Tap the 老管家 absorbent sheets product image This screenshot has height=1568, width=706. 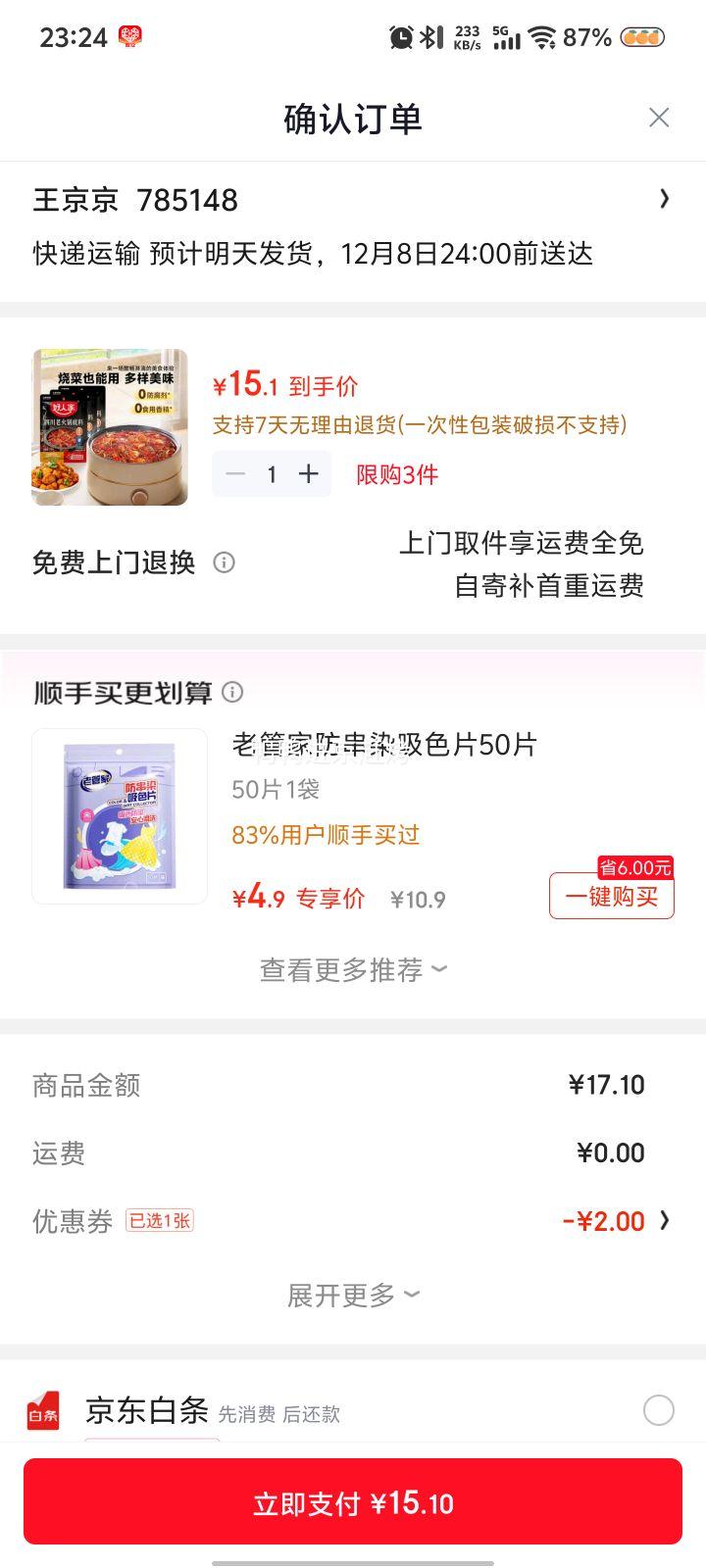(119, 818)
